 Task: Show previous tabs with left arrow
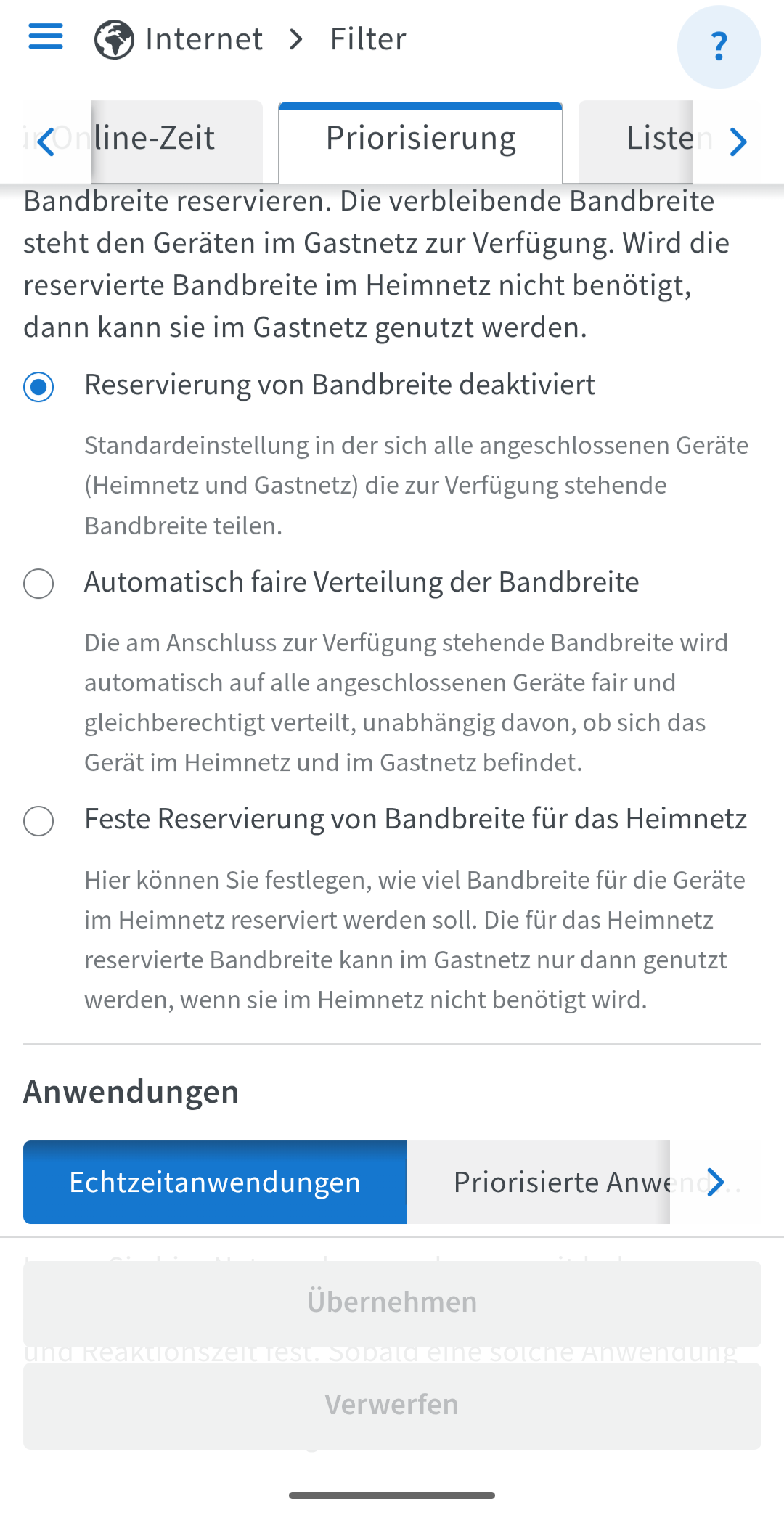46,142
